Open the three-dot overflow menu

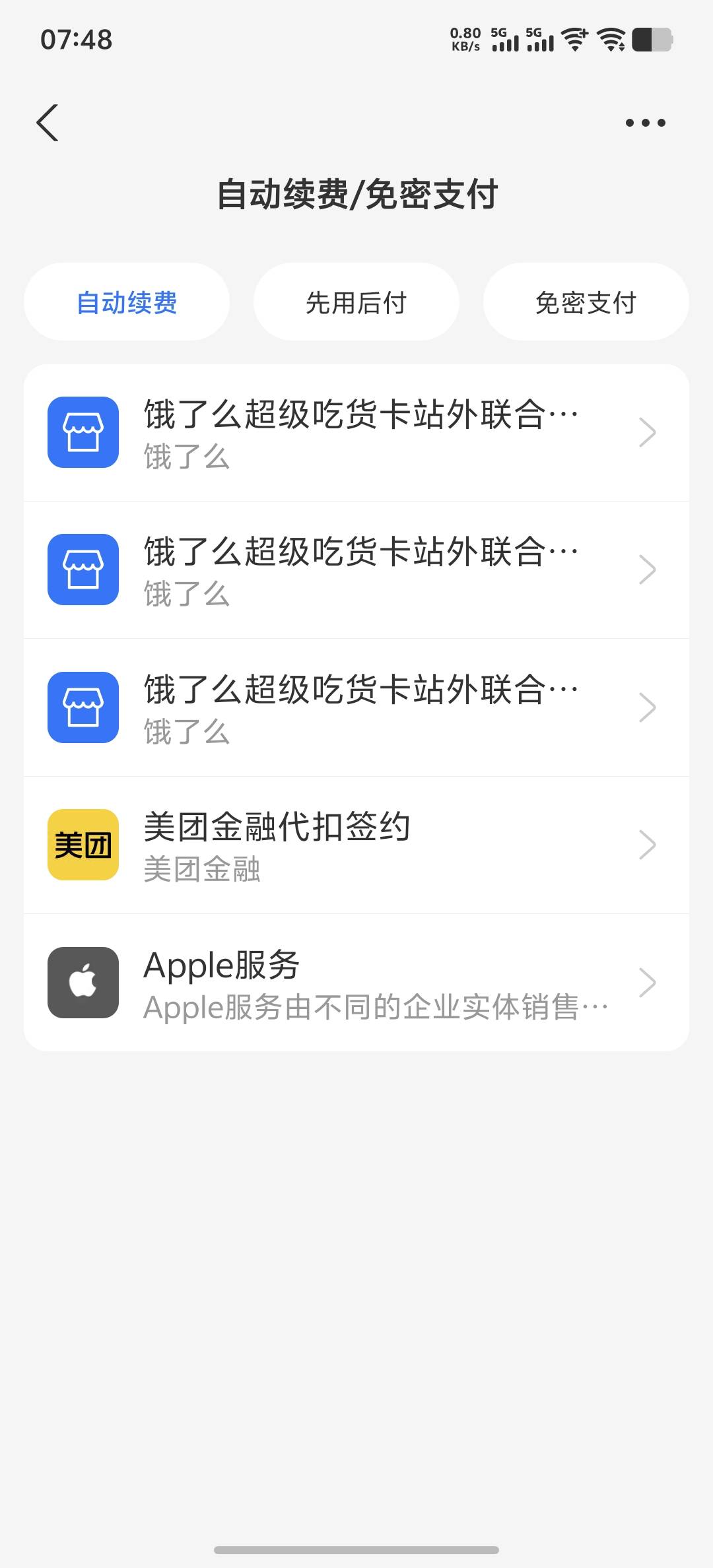tap(645, 123)
